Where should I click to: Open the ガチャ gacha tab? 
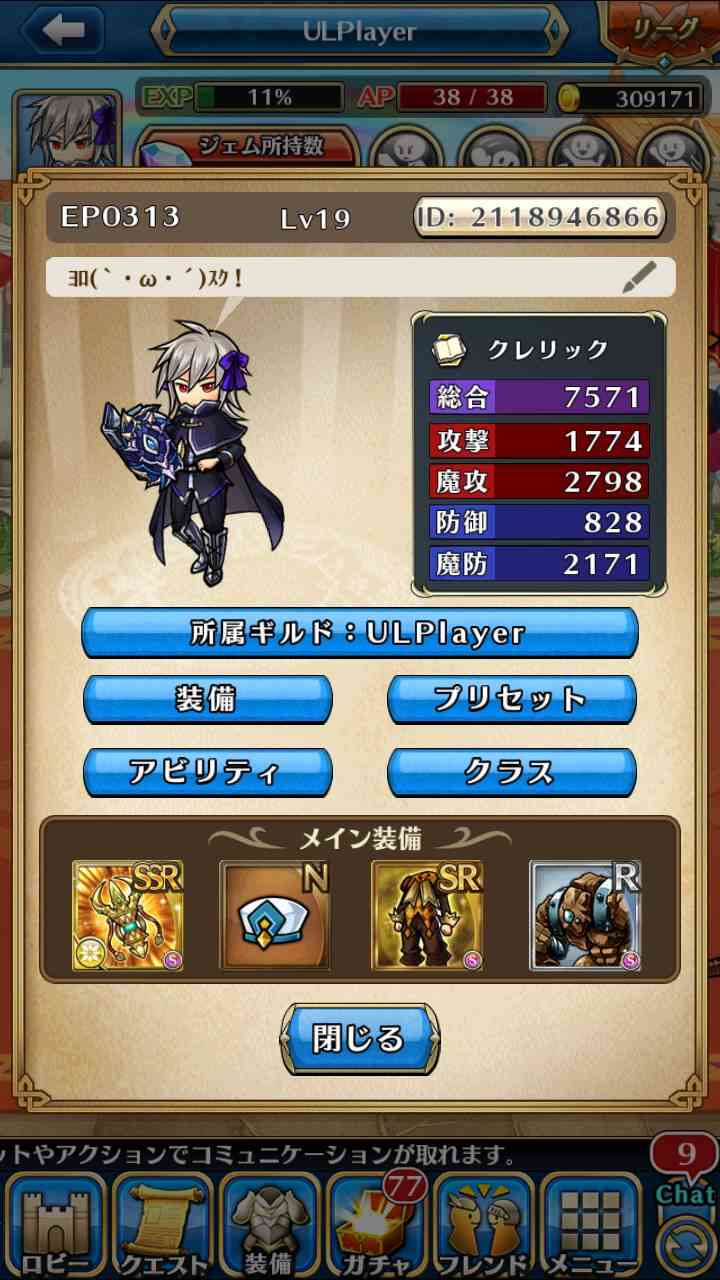(378, 1226)
